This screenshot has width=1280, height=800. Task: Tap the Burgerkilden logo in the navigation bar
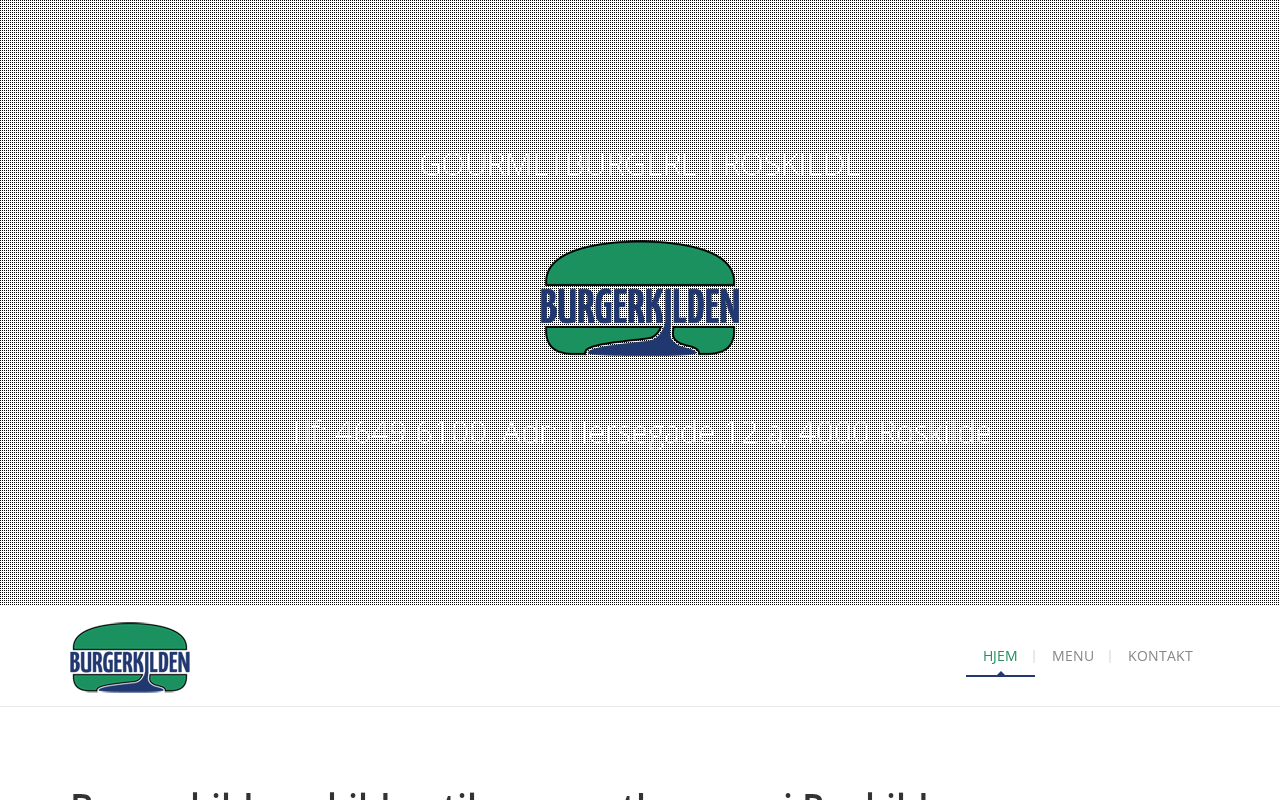[130, 657]
